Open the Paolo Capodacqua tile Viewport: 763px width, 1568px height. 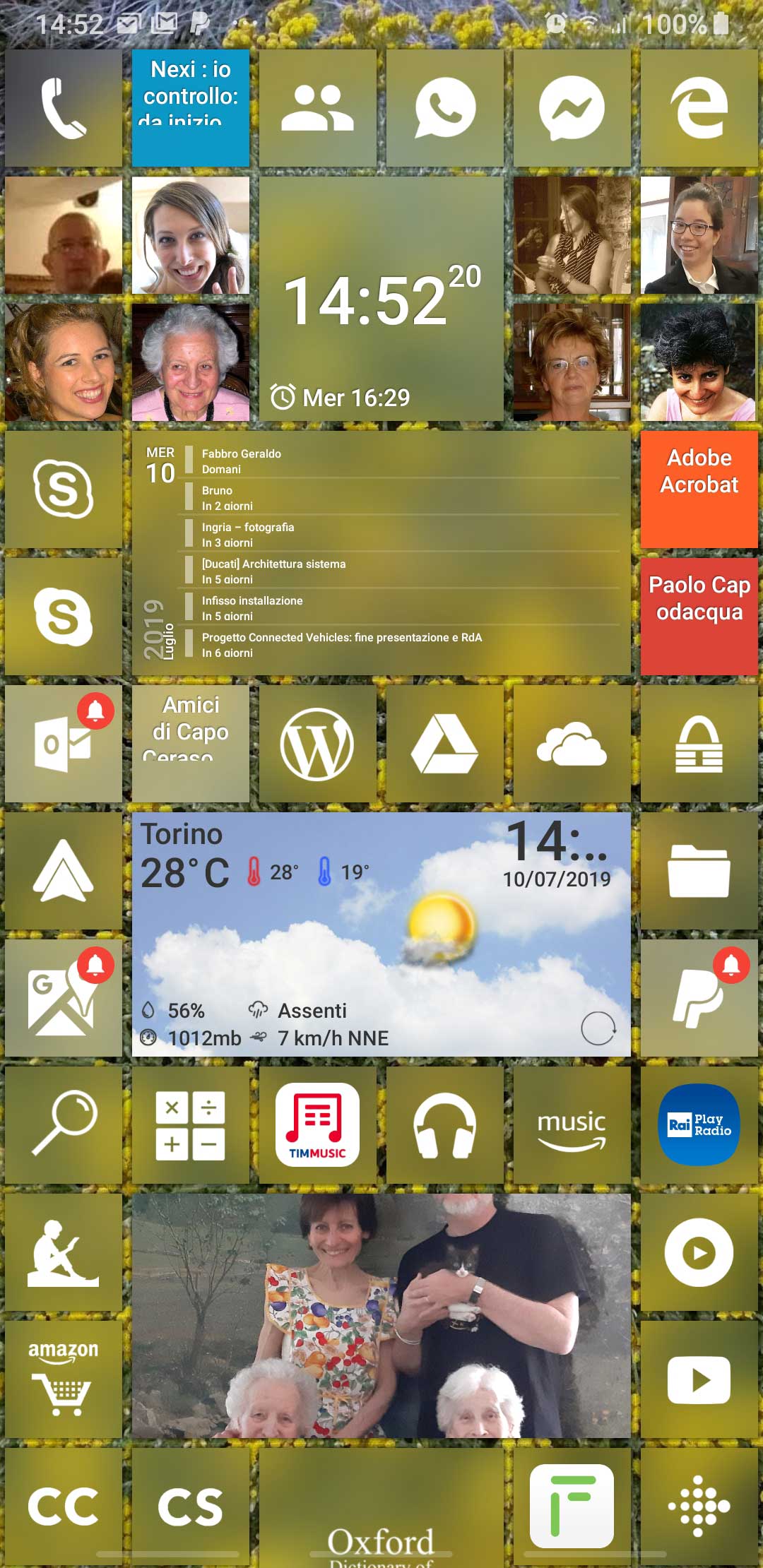(x=699, y=616)
